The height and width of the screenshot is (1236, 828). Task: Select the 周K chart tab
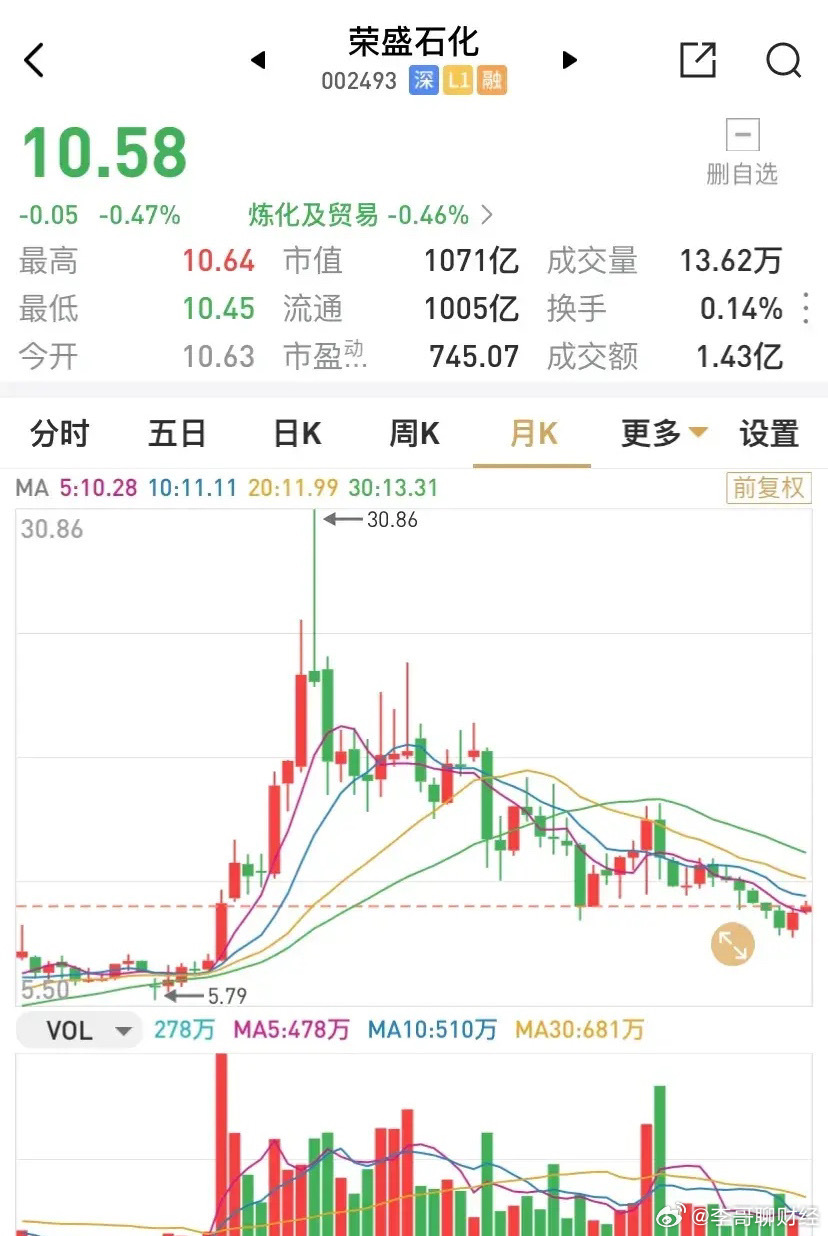[x=414, y=434]
